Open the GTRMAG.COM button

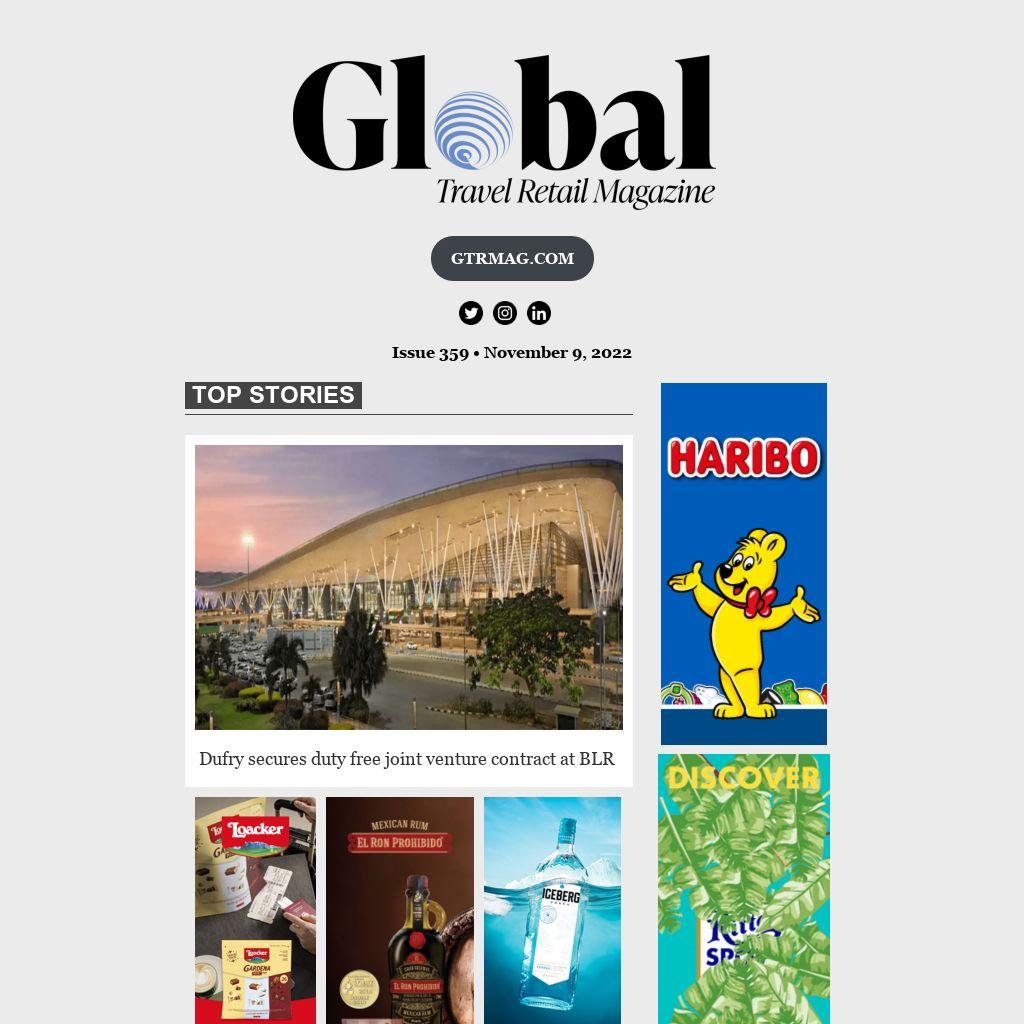(512, 258)
